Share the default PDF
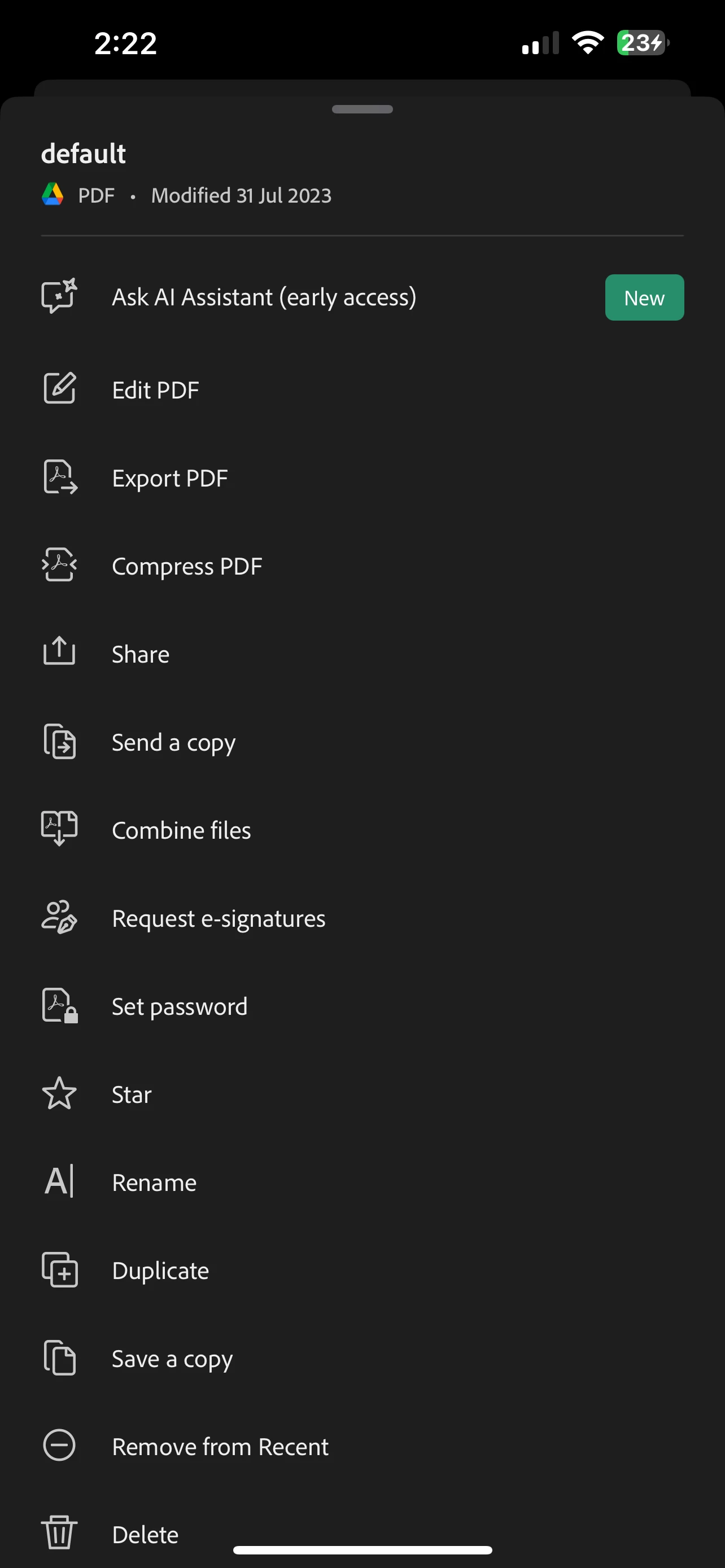The image size is (725, 1568). click(x=141, y=654)
